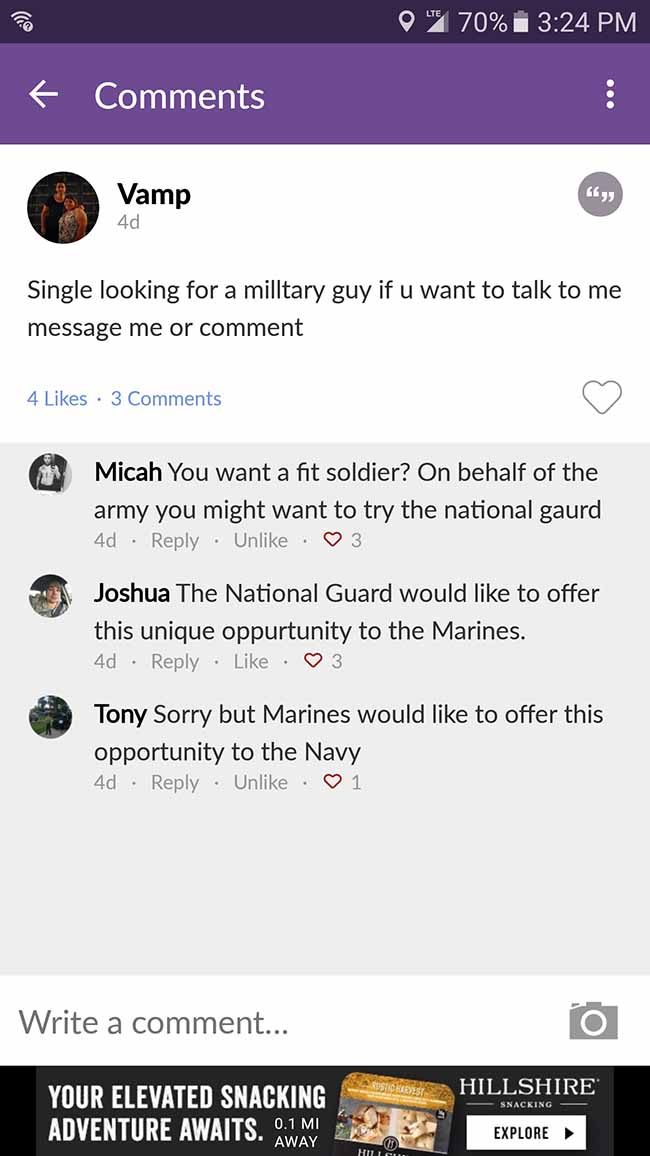View the 4 Likes list
650x1156 pixels.
[x=57, y=399]
